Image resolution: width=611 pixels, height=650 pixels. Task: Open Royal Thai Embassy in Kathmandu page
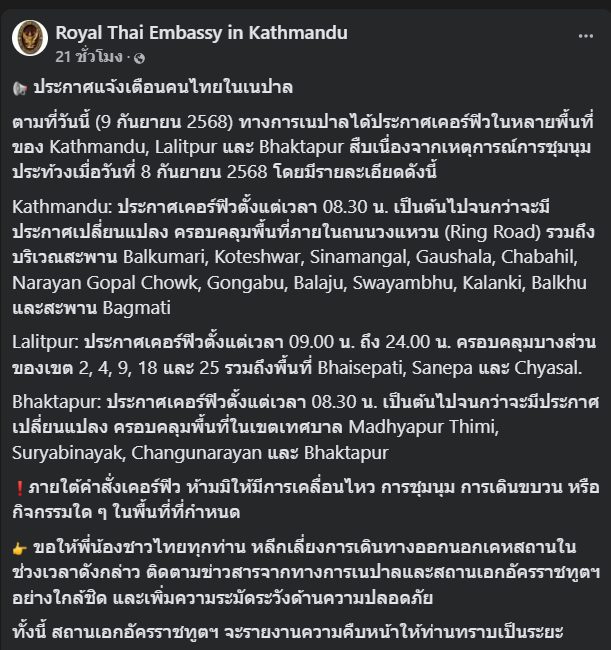[x=202, y=32]
